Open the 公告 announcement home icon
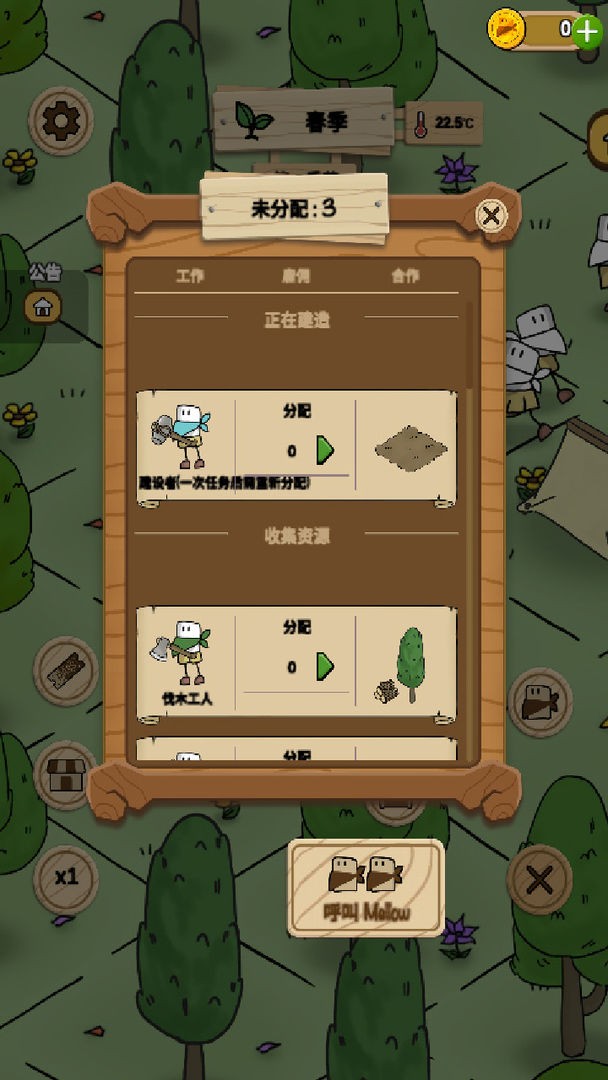This screenshot has width=608, height=1080. tap(42, 307)
